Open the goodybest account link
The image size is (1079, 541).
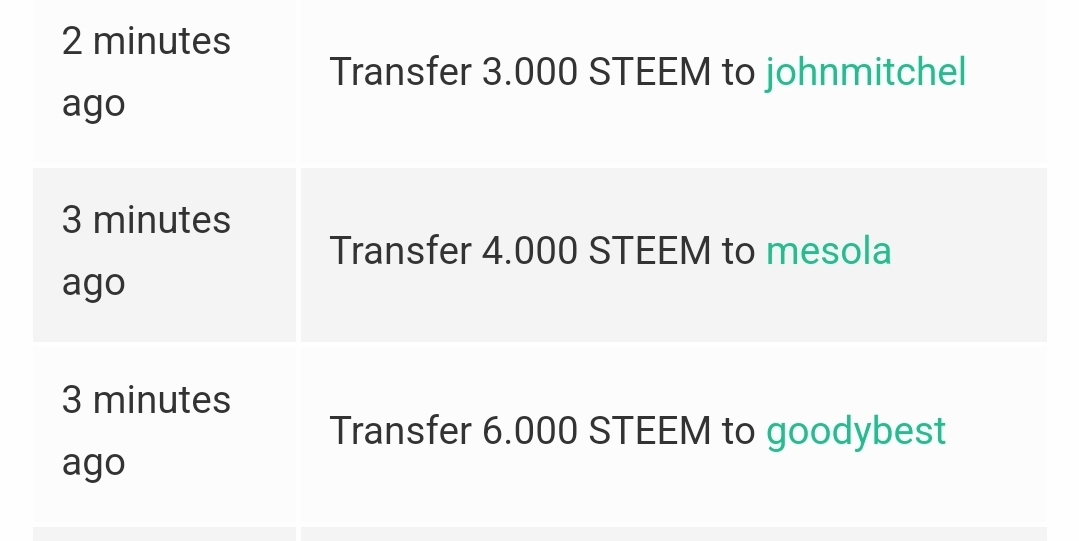[x=855, y=431]
